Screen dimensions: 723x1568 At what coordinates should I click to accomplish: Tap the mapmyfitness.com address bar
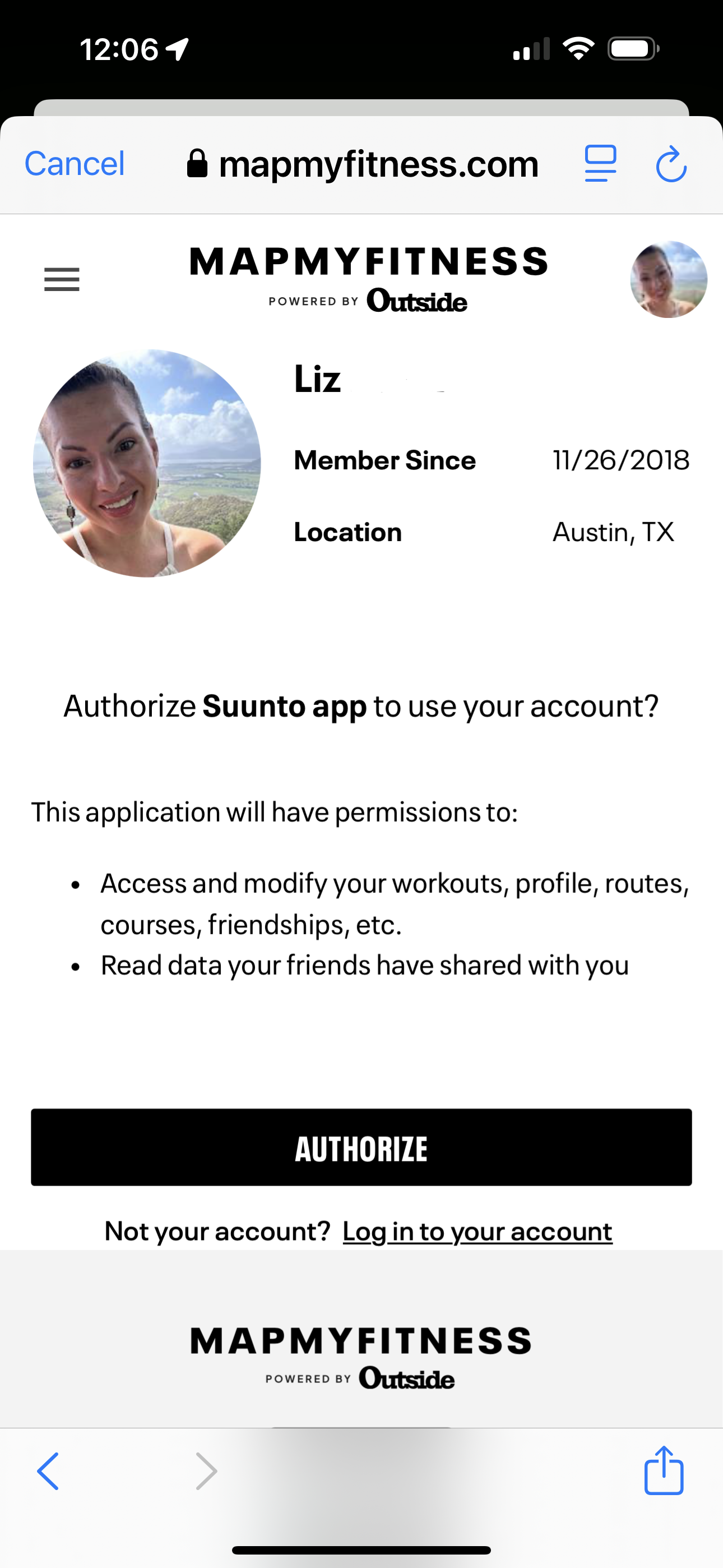(363, 164)
